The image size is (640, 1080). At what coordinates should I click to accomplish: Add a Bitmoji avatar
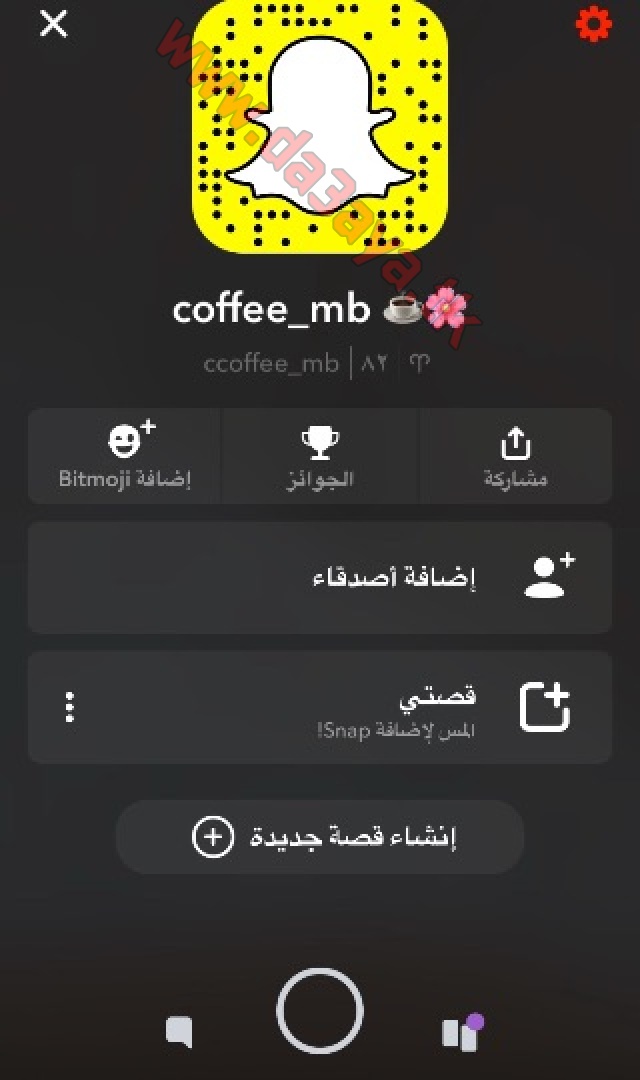pyautogui.click(x=125, y=456)
